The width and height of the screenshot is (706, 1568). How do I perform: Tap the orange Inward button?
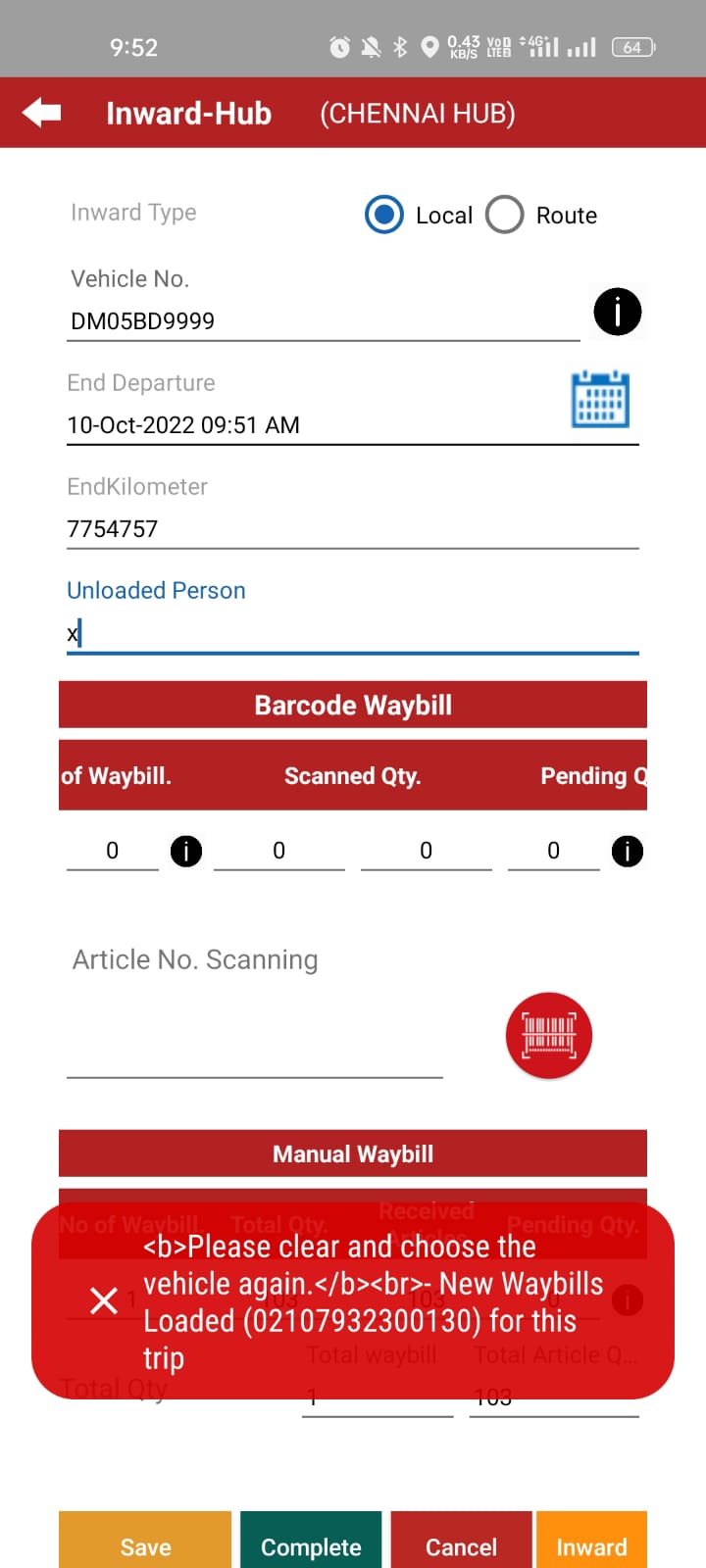[x=591, y=1544]
